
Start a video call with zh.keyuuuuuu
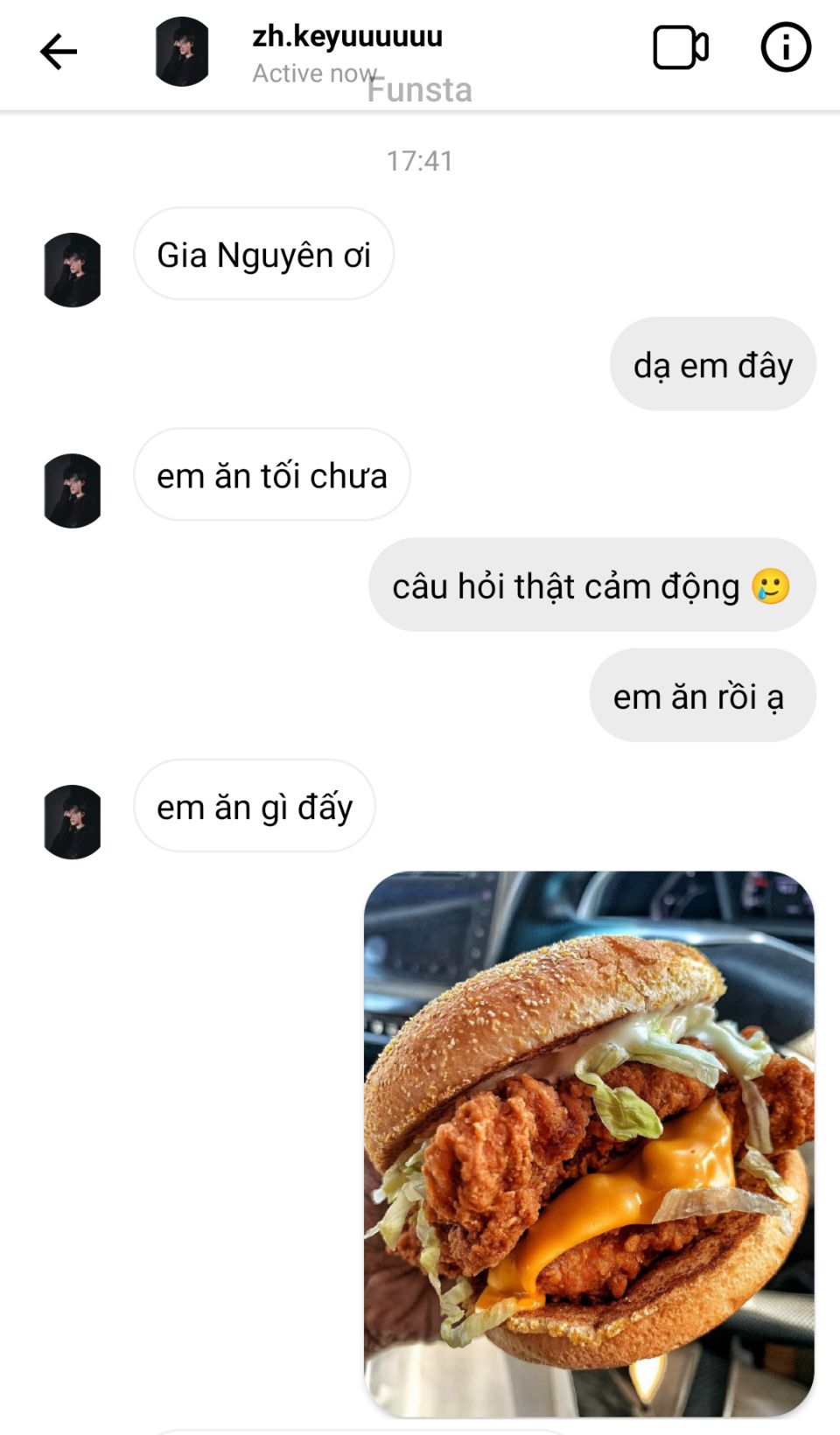point(680,48)
